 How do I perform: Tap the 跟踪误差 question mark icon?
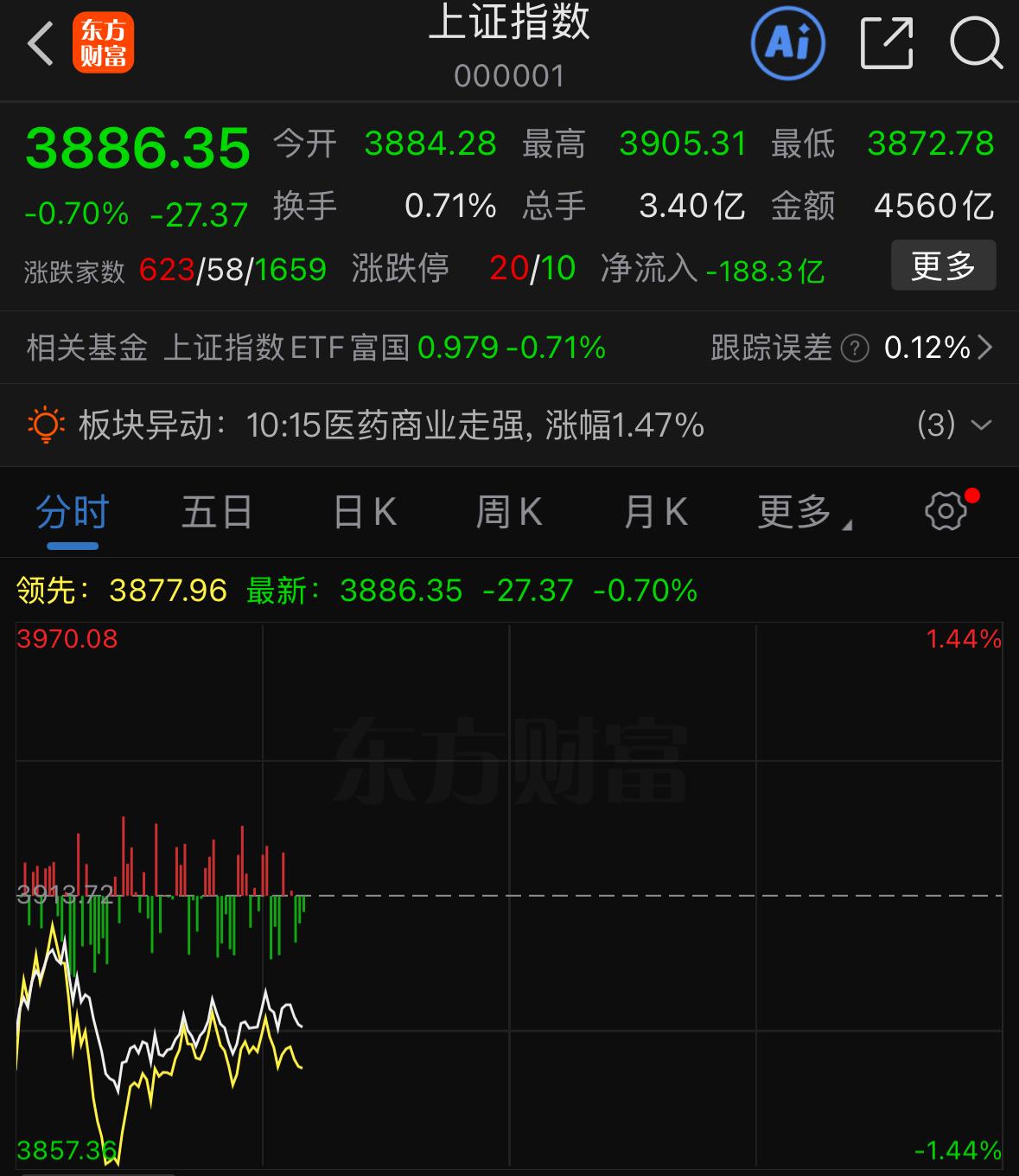[855, 348]
